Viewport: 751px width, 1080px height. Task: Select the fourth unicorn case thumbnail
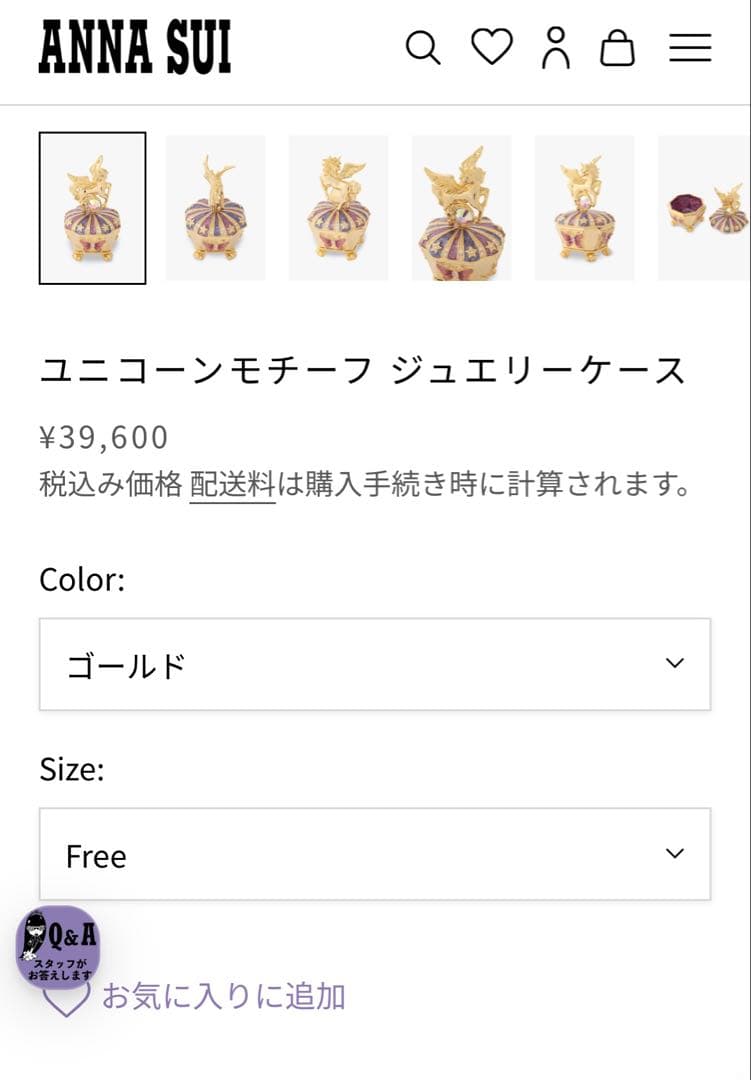pos(461,207)
